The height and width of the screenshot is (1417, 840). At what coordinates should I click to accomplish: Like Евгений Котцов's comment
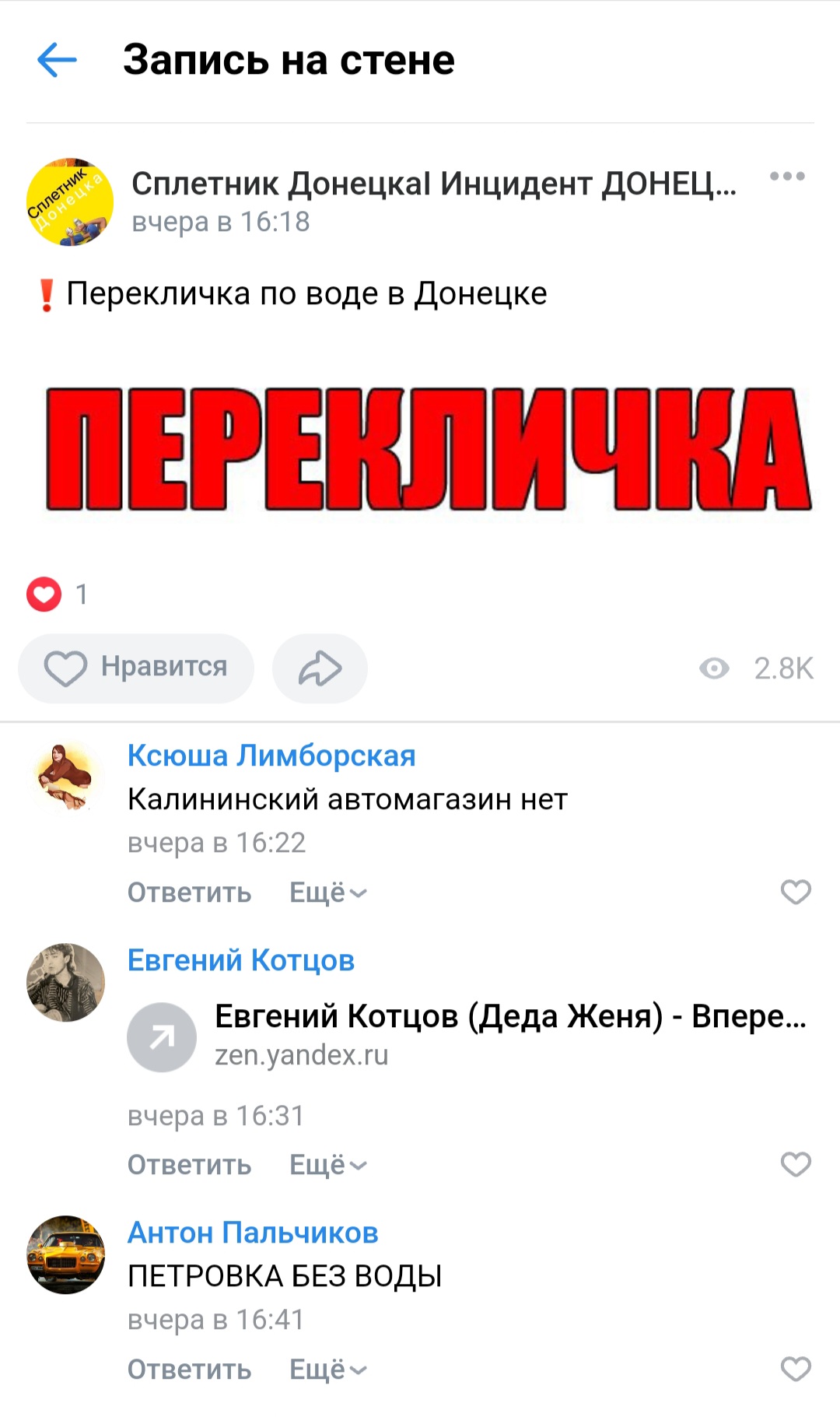tap(796, 1164)
